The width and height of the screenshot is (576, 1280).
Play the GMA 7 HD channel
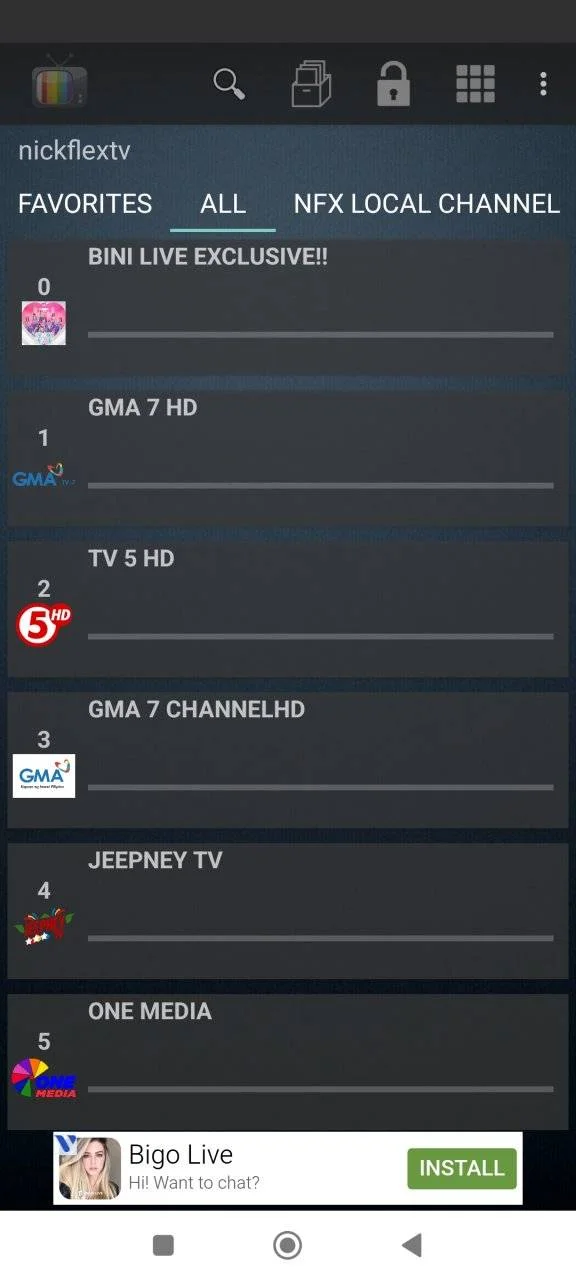(x=288, y=458)
